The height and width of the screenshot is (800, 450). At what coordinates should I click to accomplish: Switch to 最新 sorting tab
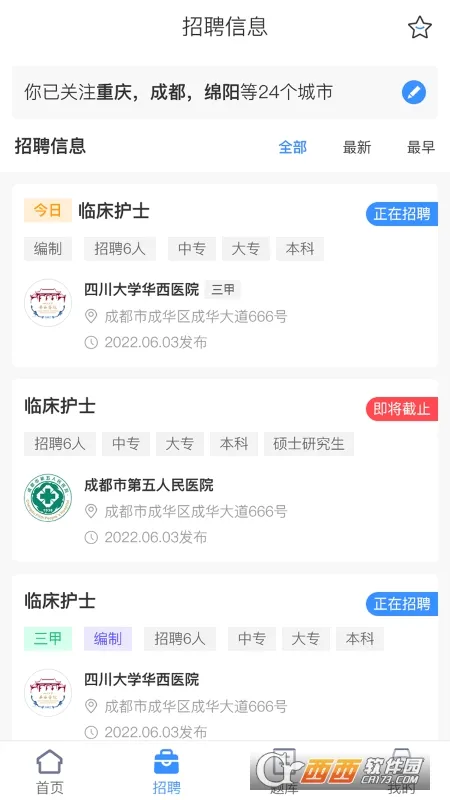pos(357,147)
